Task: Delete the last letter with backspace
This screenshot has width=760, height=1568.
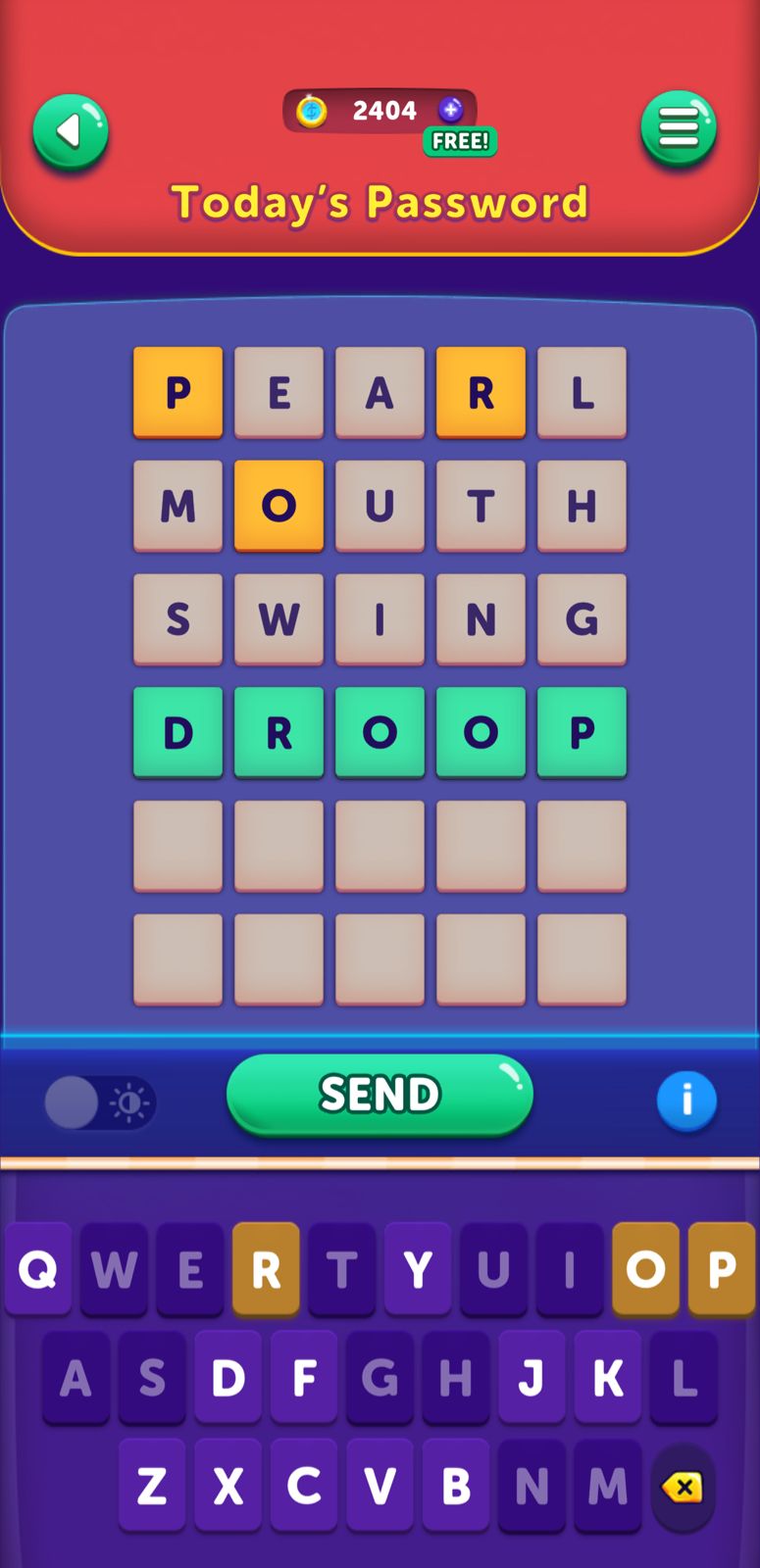Action: [x=683, y=1488]
